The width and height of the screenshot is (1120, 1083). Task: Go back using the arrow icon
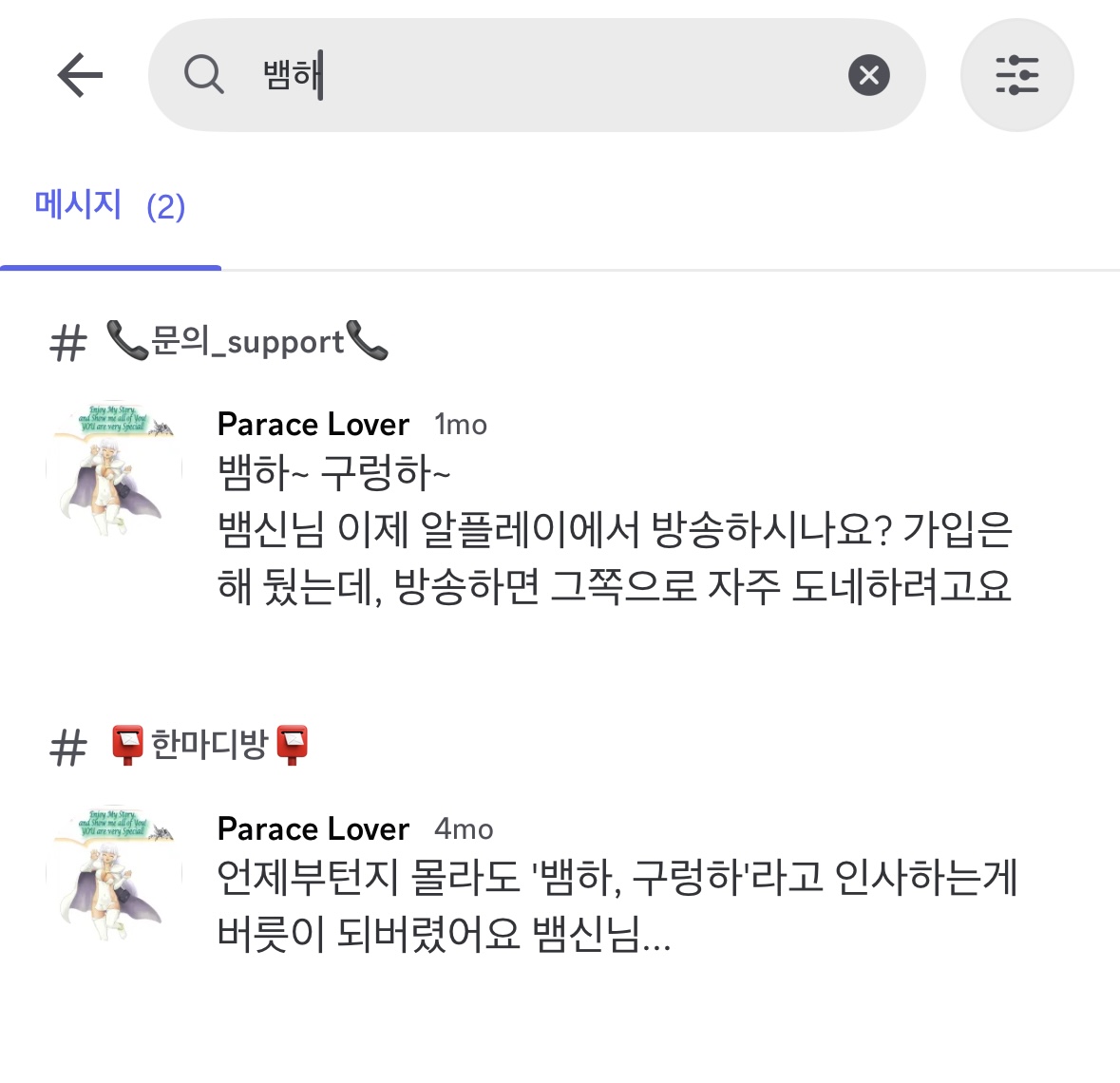[x=80, y=75]
